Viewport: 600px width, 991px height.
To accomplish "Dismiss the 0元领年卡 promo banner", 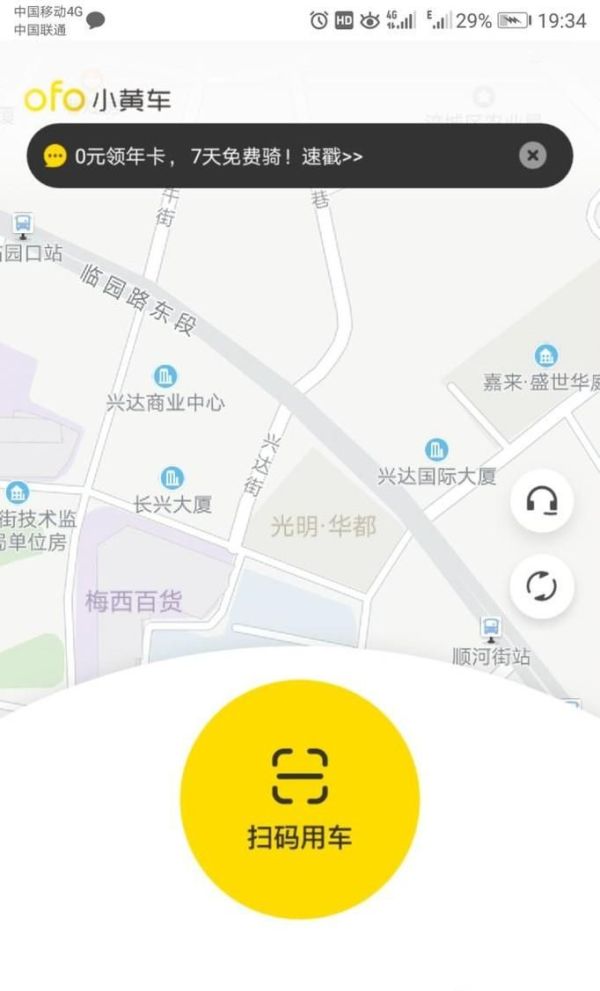I will [533, 155].
